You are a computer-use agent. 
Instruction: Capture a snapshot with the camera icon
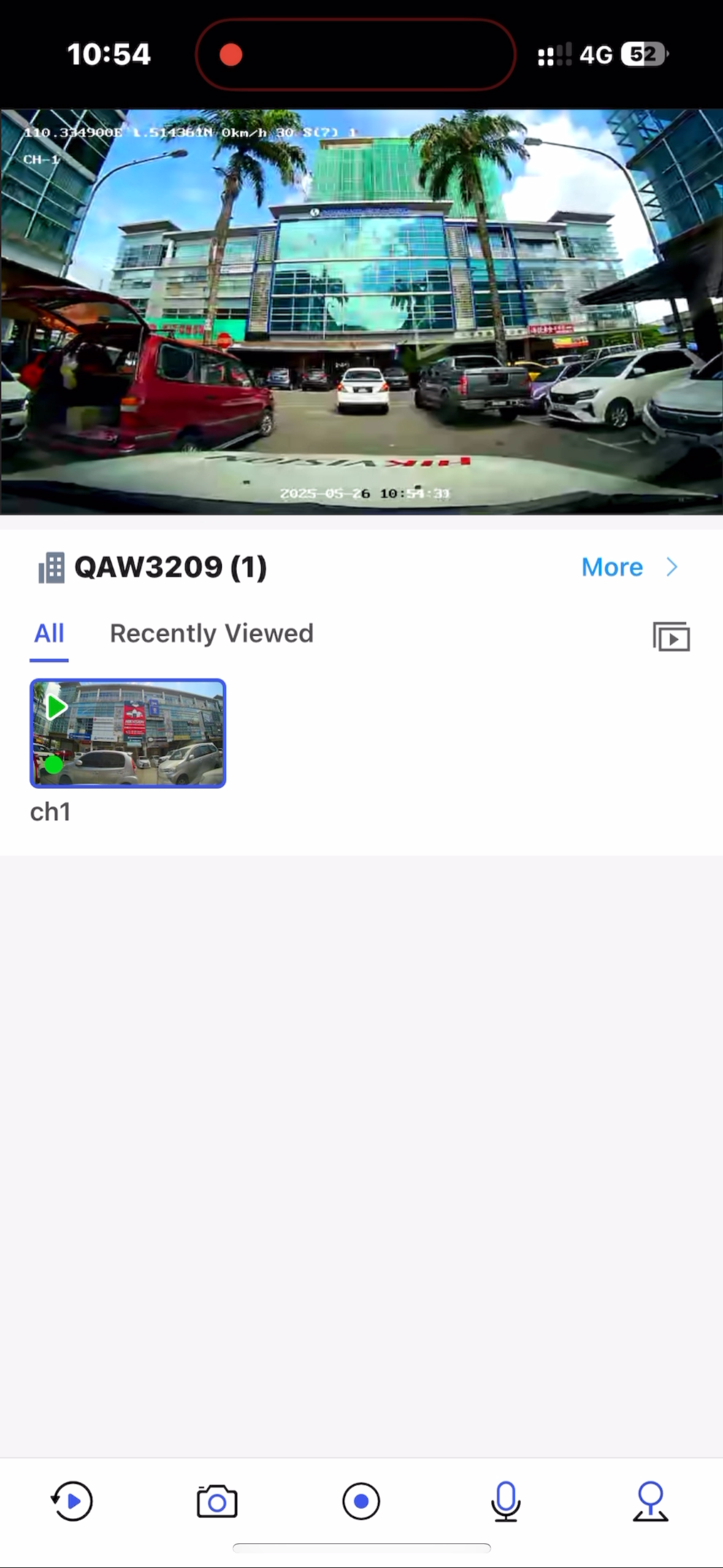217,1501
